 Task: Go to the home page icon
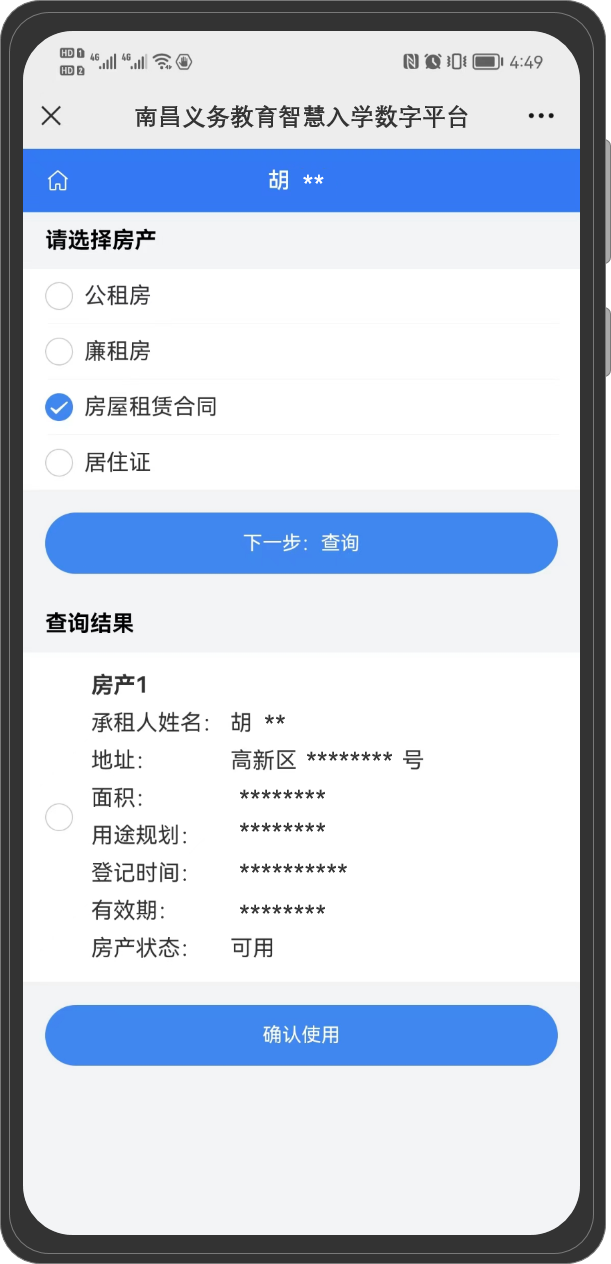tap(58, 180)
